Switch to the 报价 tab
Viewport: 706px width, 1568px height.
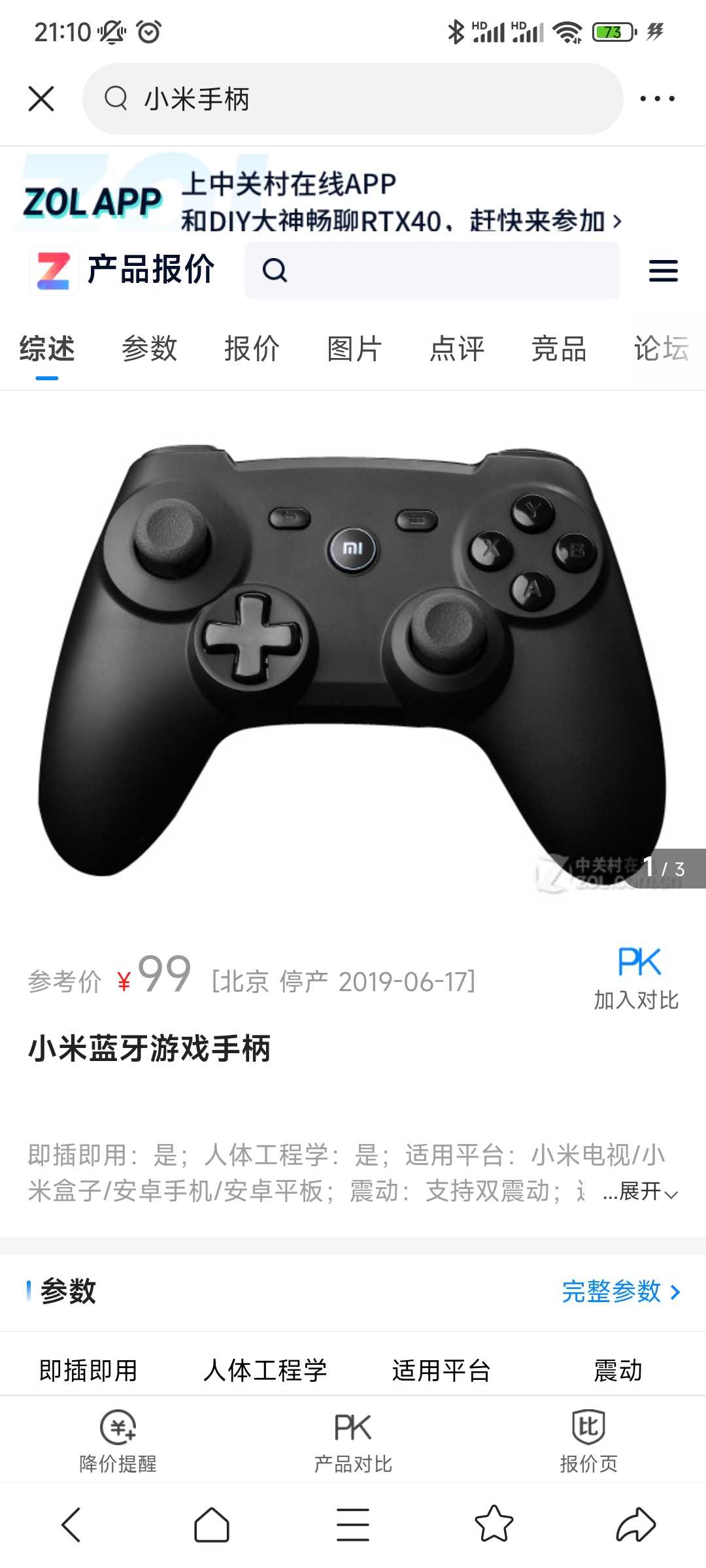coord(252,349)
